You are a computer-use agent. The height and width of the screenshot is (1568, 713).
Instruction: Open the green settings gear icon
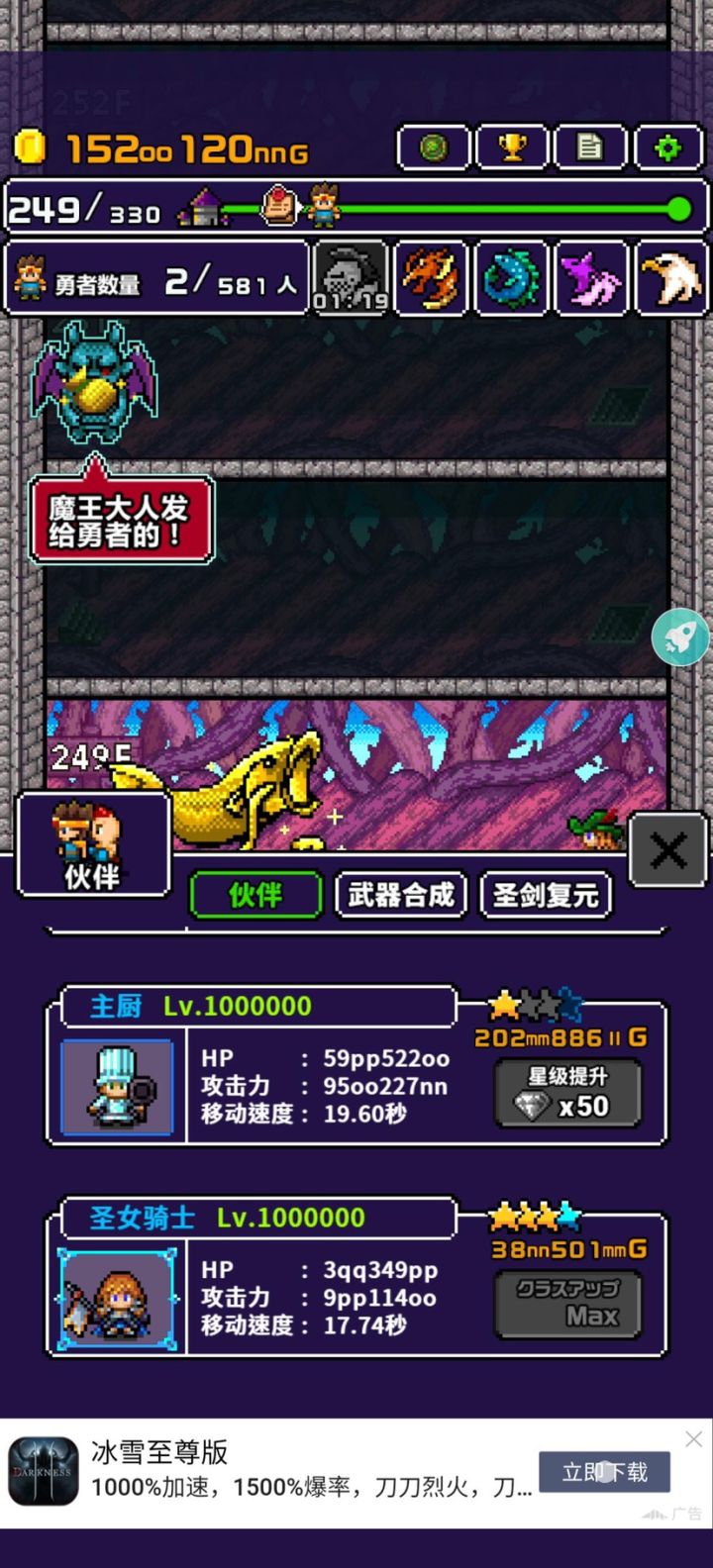pos(669,147)
